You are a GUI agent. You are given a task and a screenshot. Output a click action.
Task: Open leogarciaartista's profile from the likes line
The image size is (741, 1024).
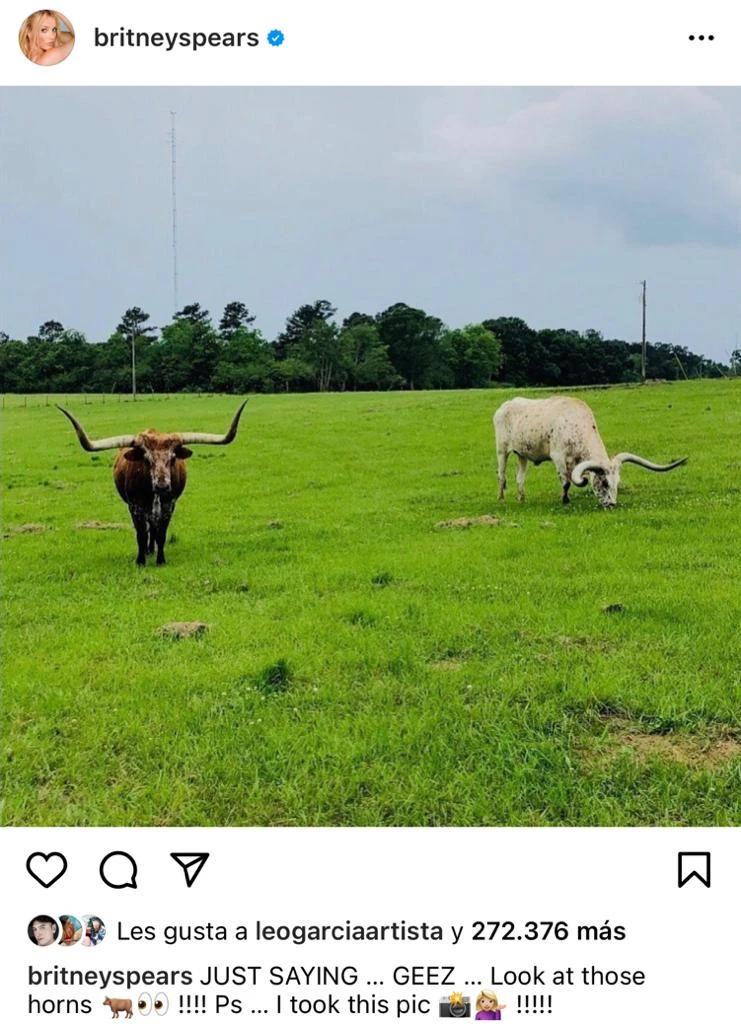pyautogui.click(x=349, y=931)
